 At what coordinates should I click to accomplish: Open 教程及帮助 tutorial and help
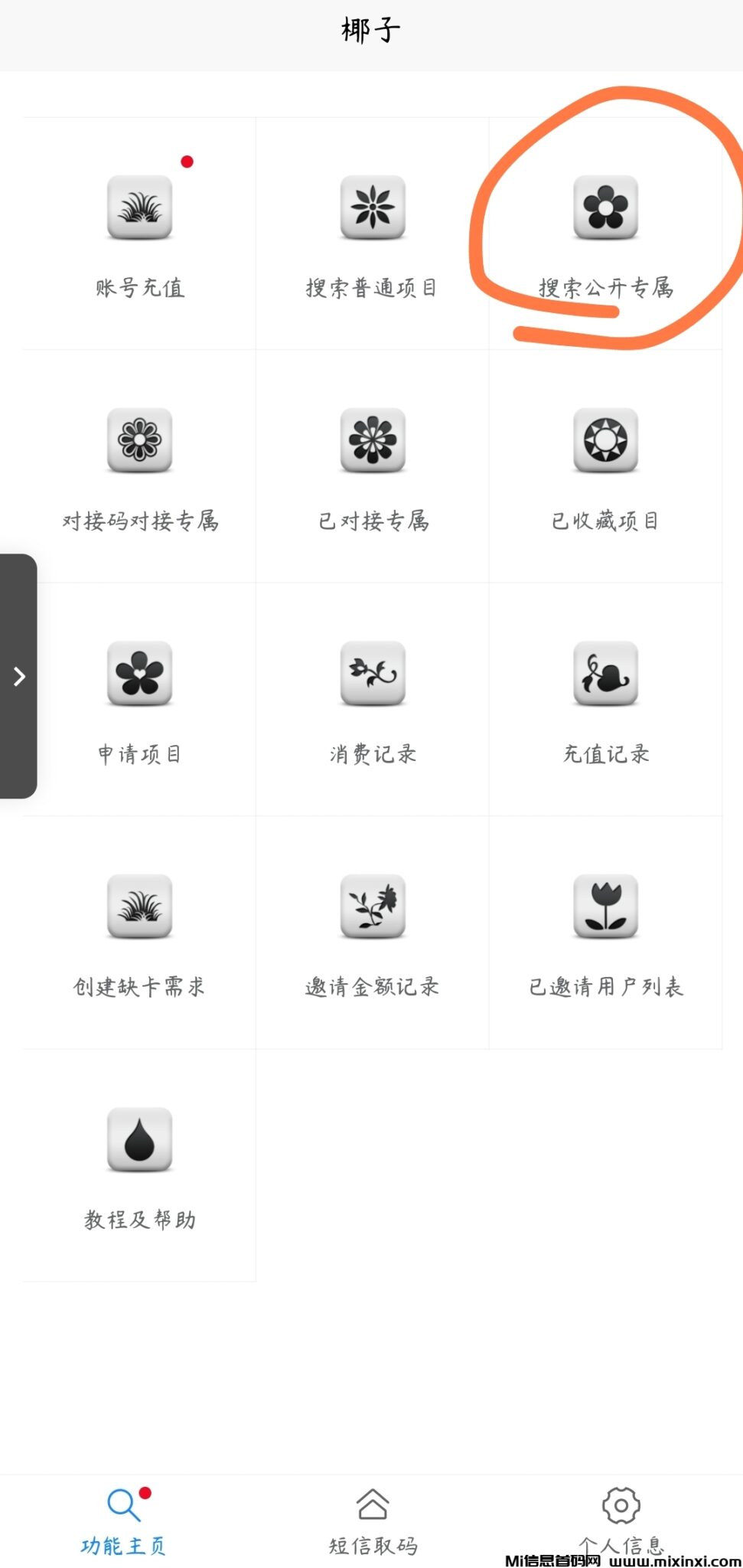[x=139, y=1165]
